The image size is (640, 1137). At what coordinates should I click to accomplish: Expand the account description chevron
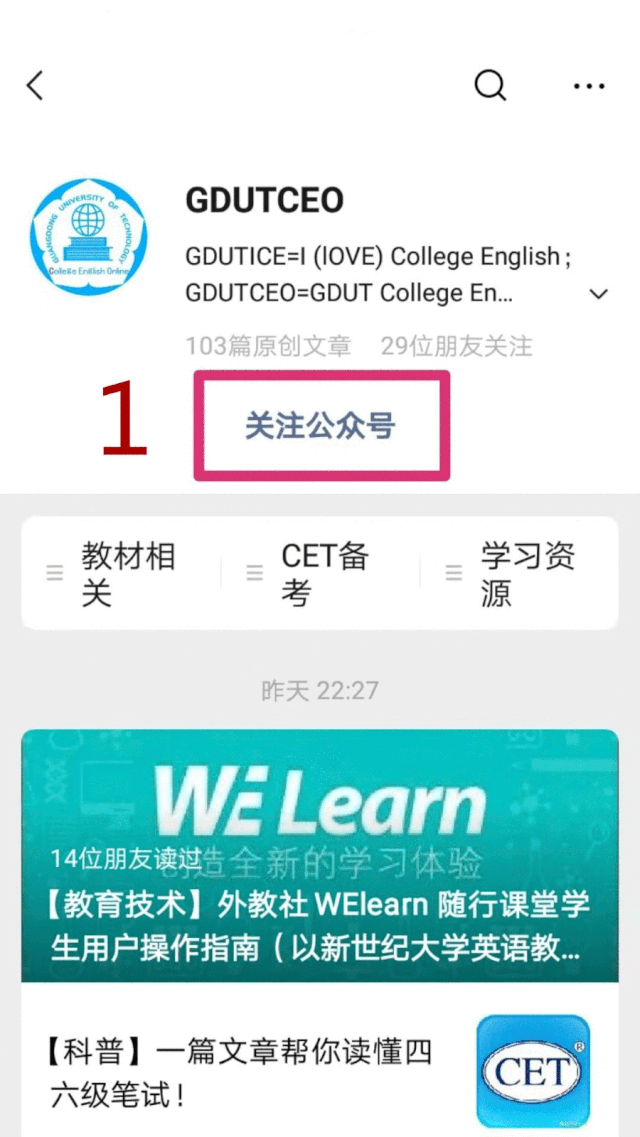tap(598, 294)
